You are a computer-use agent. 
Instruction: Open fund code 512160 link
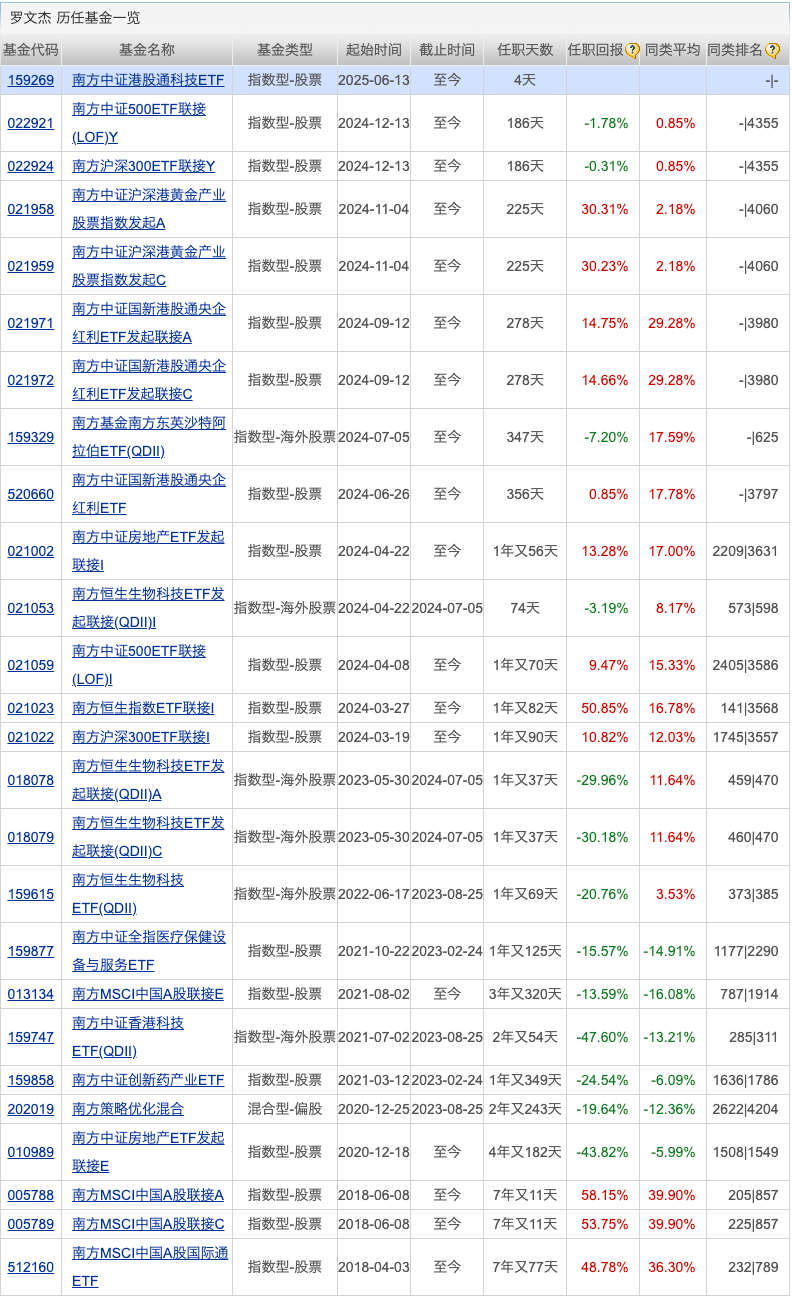pyautogui.click(x=31, y=1267)
